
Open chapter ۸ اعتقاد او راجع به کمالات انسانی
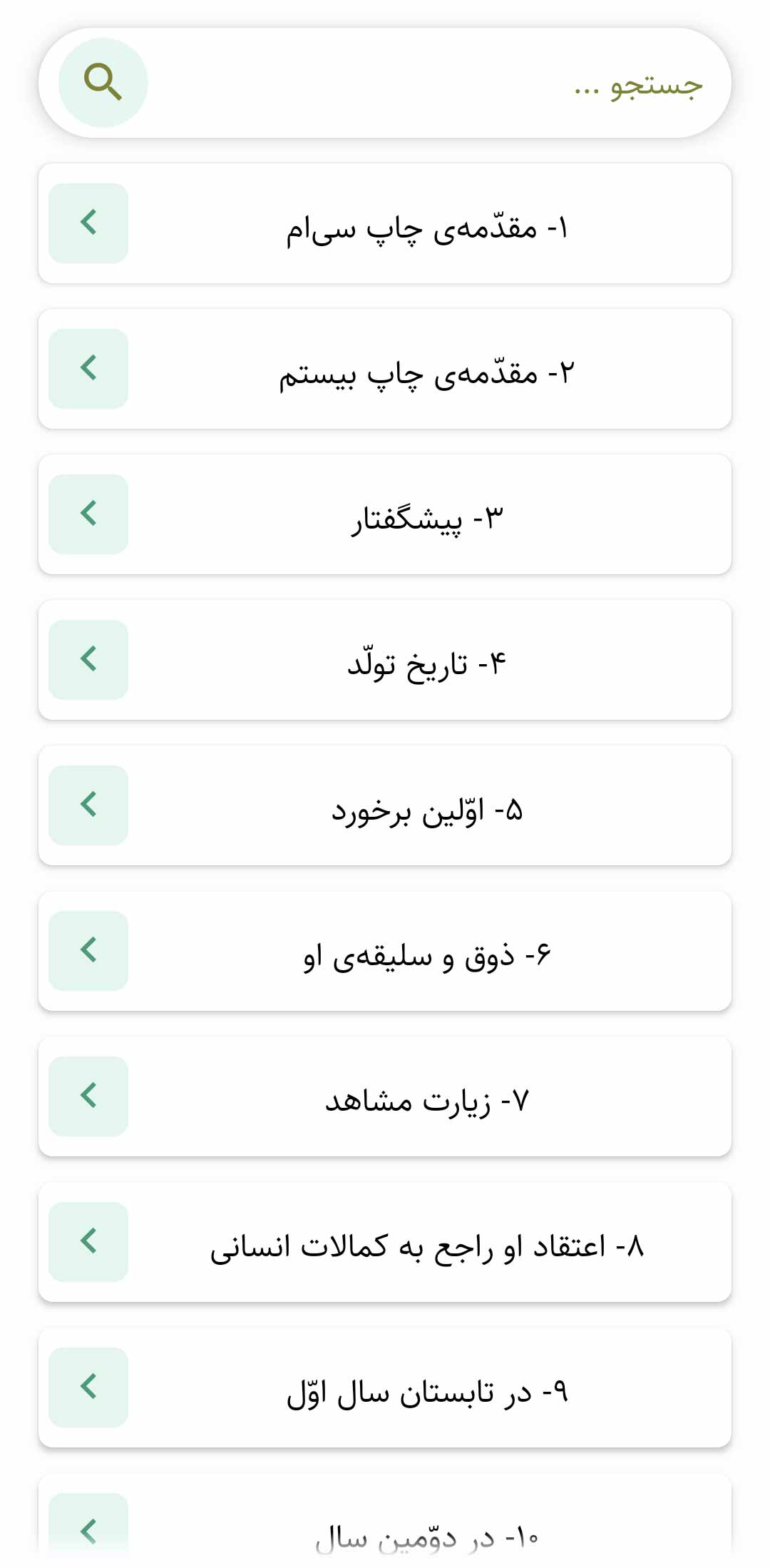coord(385,1242)
